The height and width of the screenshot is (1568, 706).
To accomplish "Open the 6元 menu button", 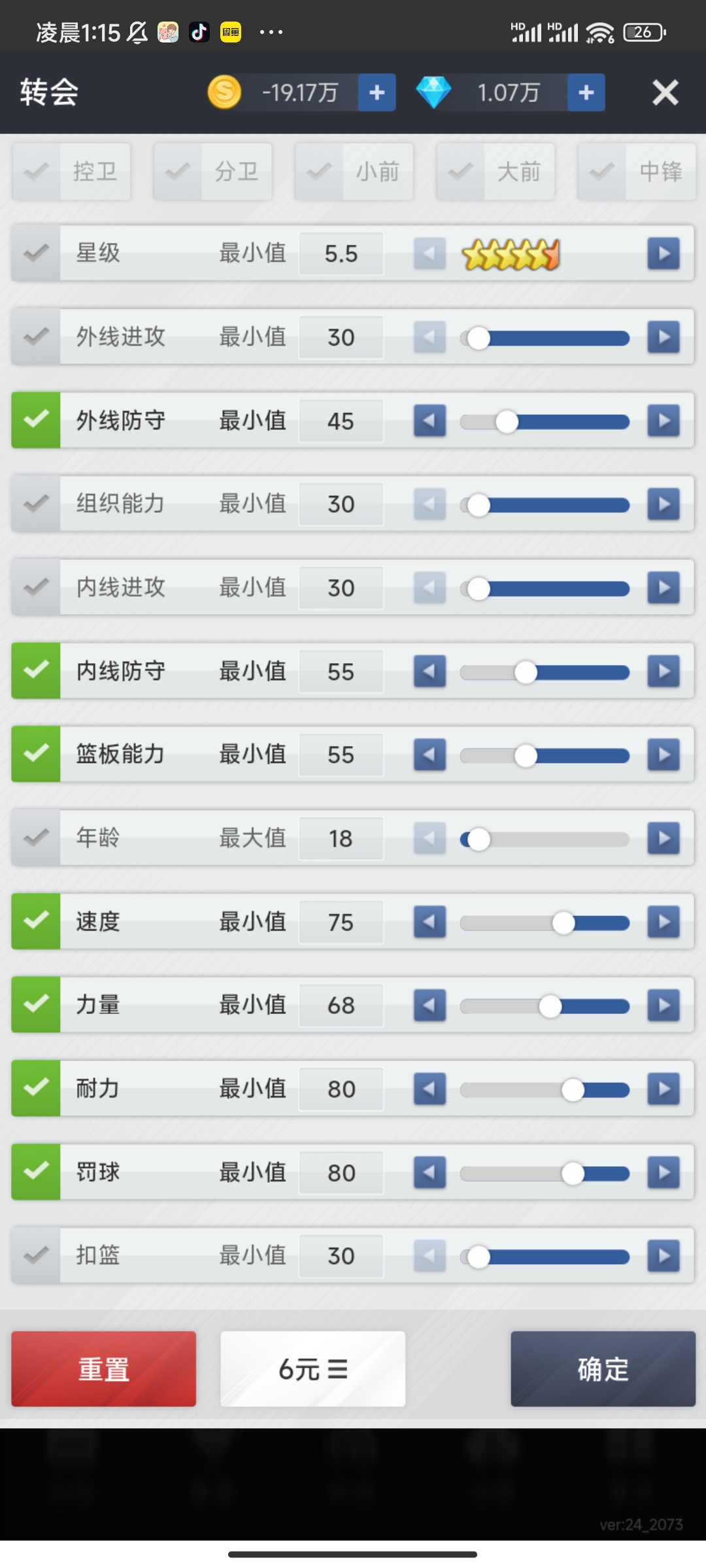I will click(x=312, y=1369).
